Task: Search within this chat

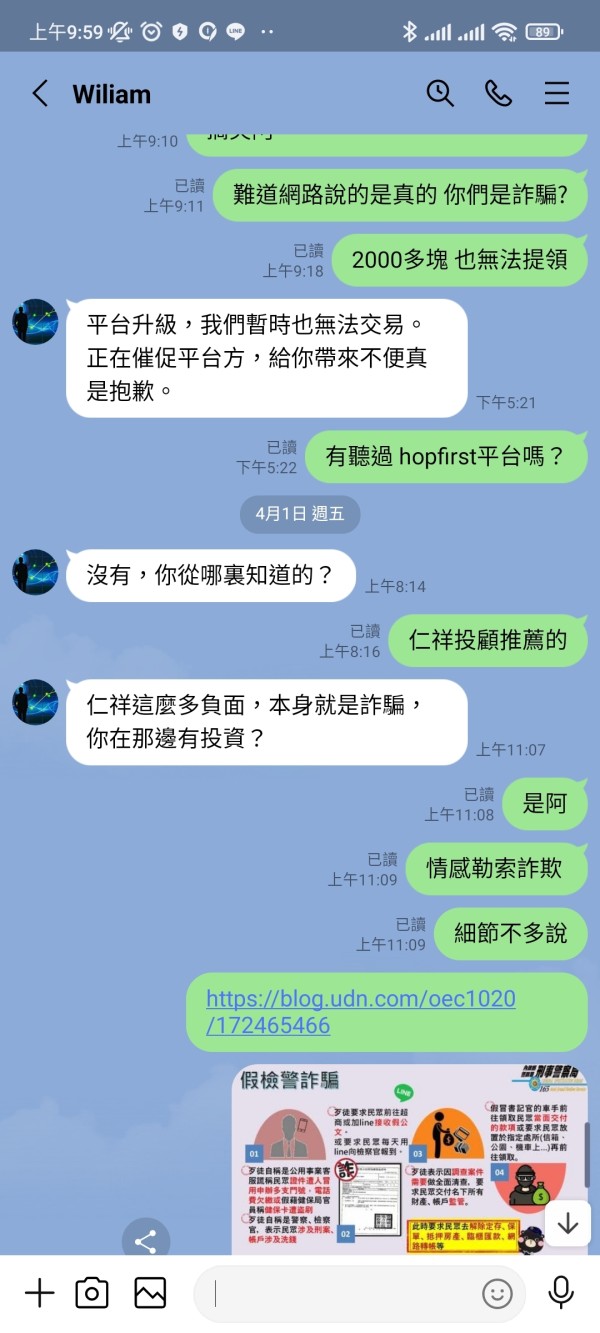Action: tap(440, 93)
